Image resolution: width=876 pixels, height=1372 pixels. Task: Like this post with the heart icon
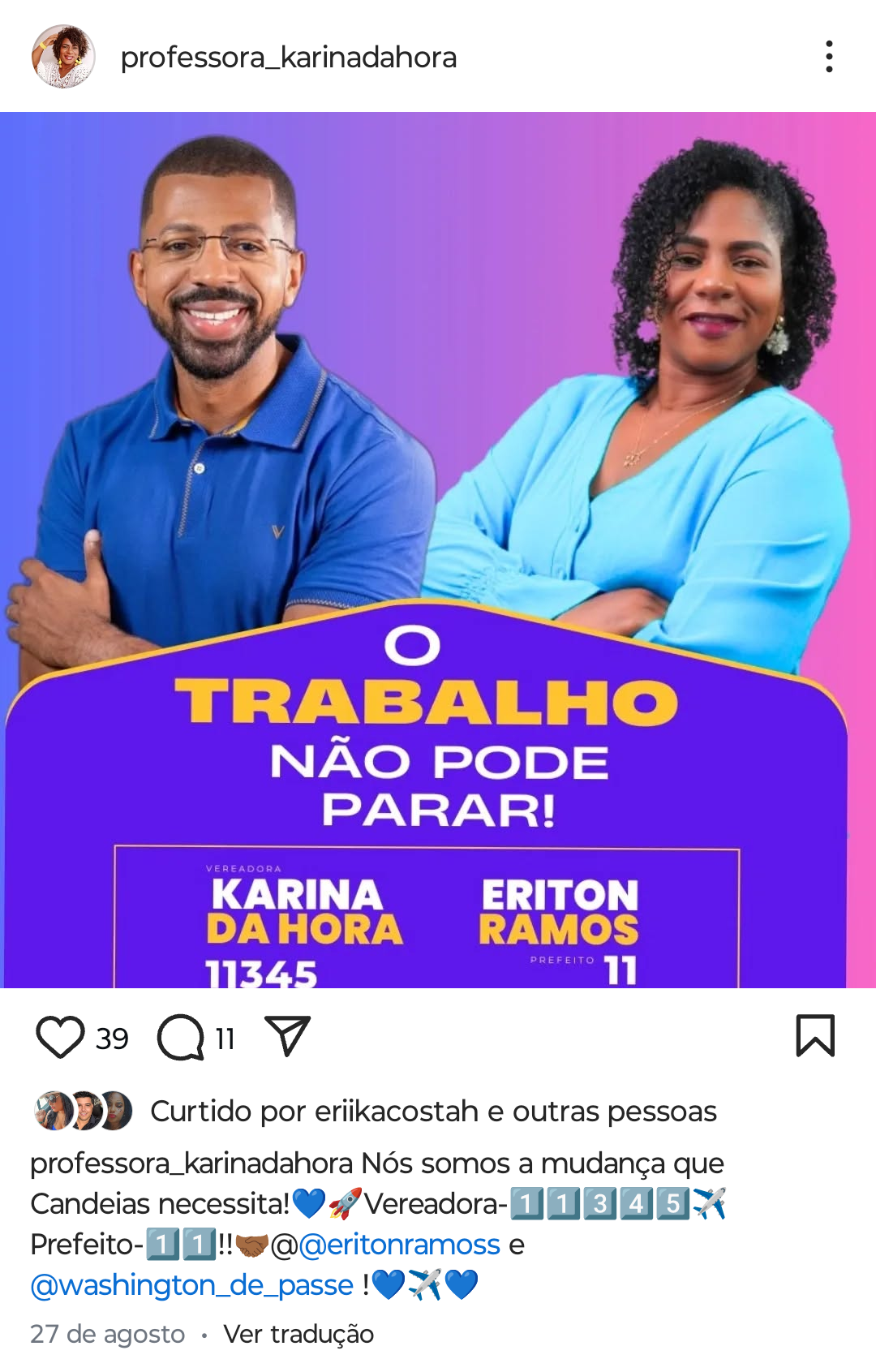point(61,1037)
